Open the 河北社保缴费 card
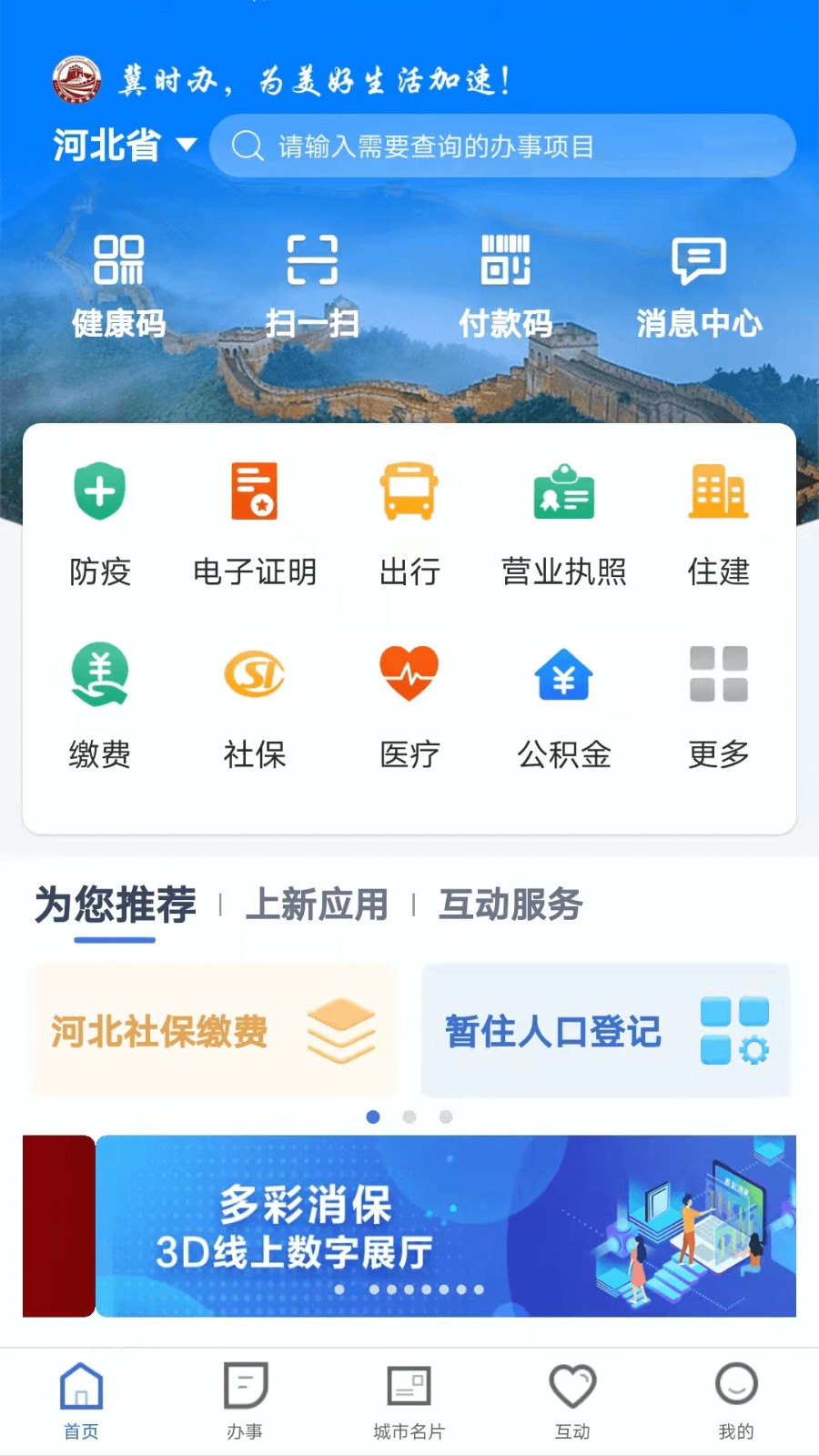This screenshot has height=1456, width=819. point(214,1031)
